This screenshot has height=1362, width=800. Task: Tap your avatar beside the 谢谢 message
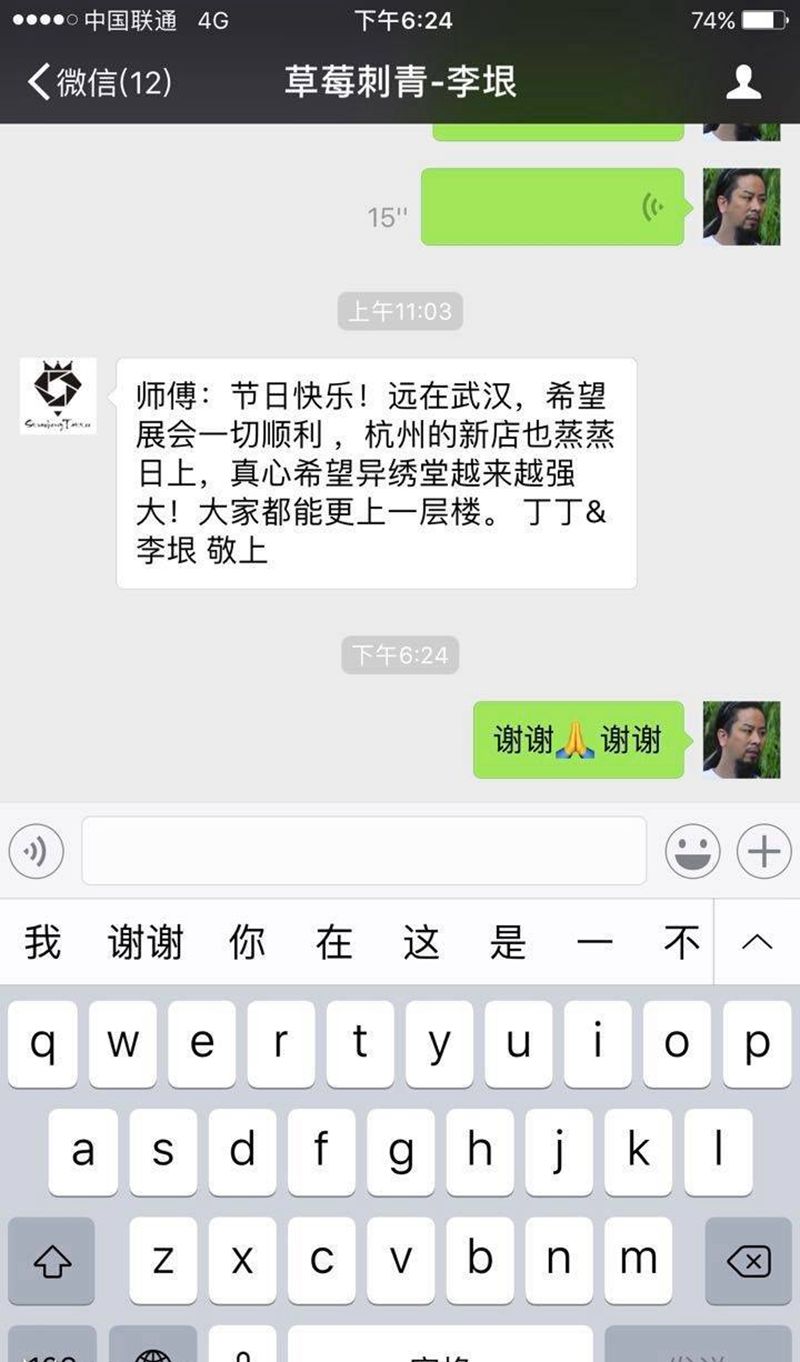741,739
